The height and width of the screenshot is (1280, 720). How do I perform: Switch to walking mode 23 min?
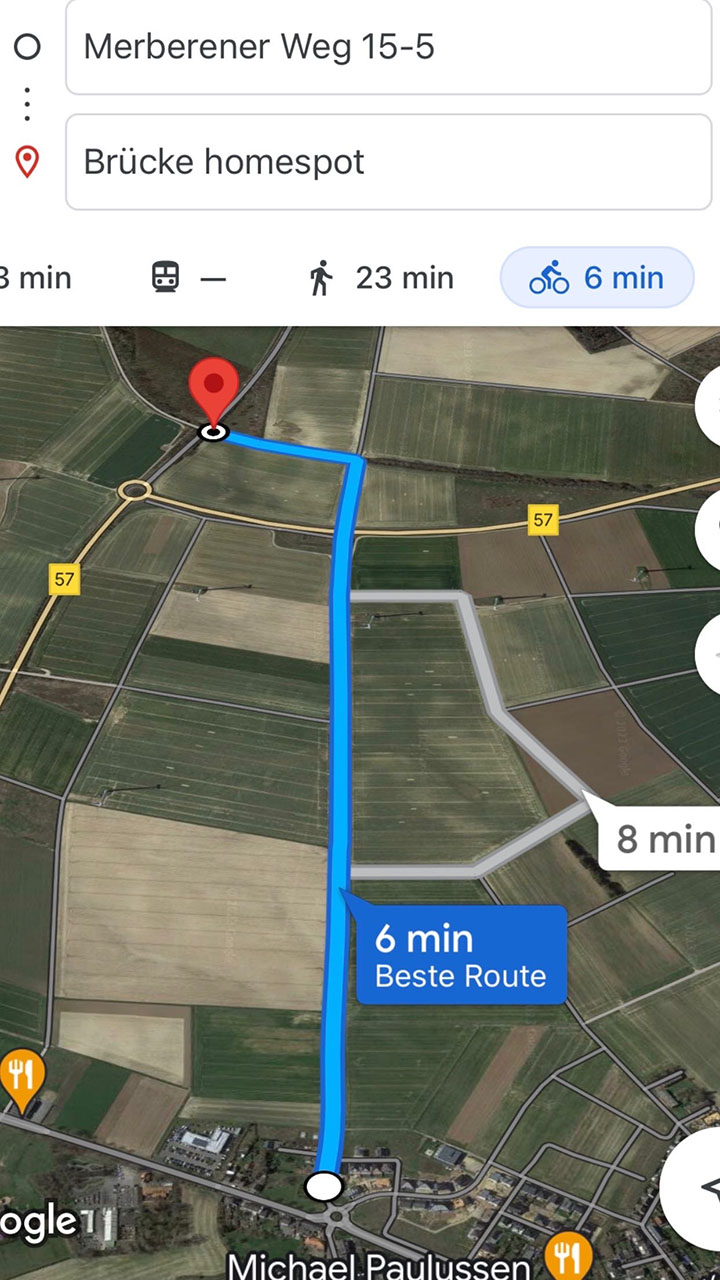tap(381, 277)
